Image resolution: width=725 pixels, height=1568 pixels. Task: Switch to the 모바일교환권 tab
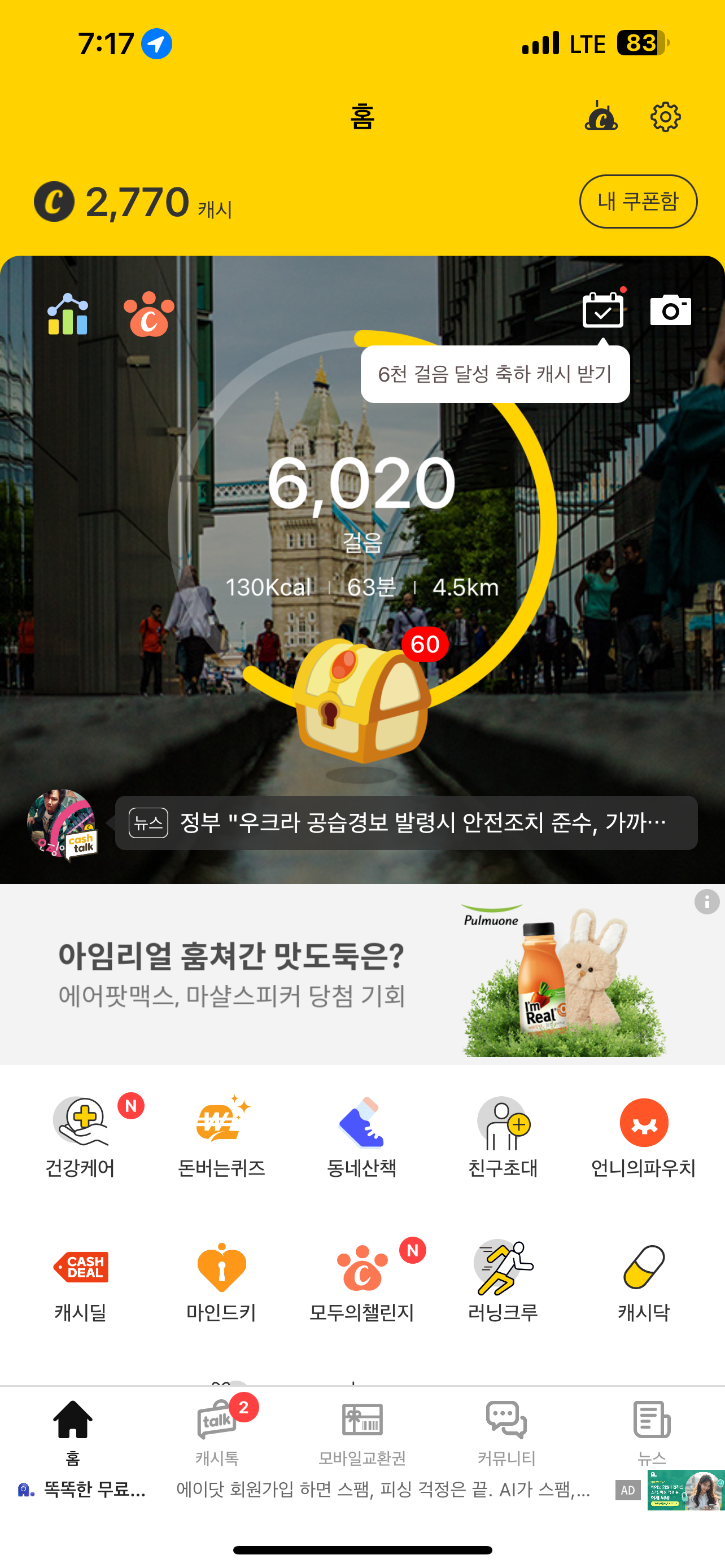click(361, 1430)
